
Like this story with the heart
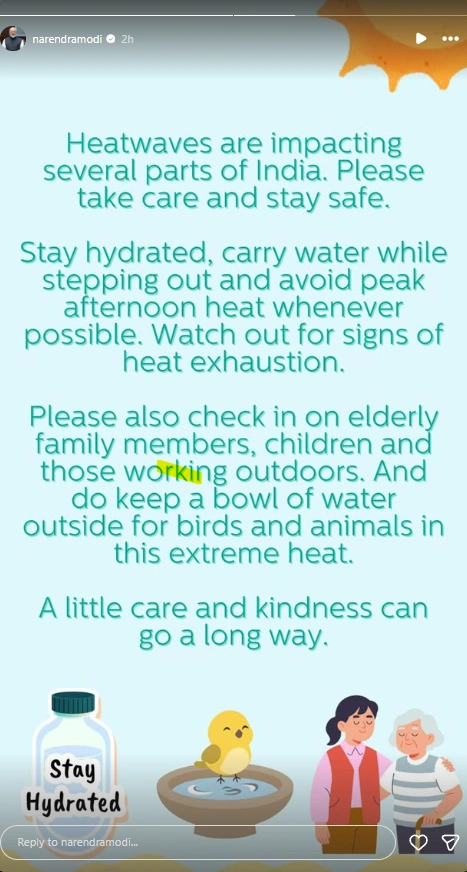coord(418,842)
